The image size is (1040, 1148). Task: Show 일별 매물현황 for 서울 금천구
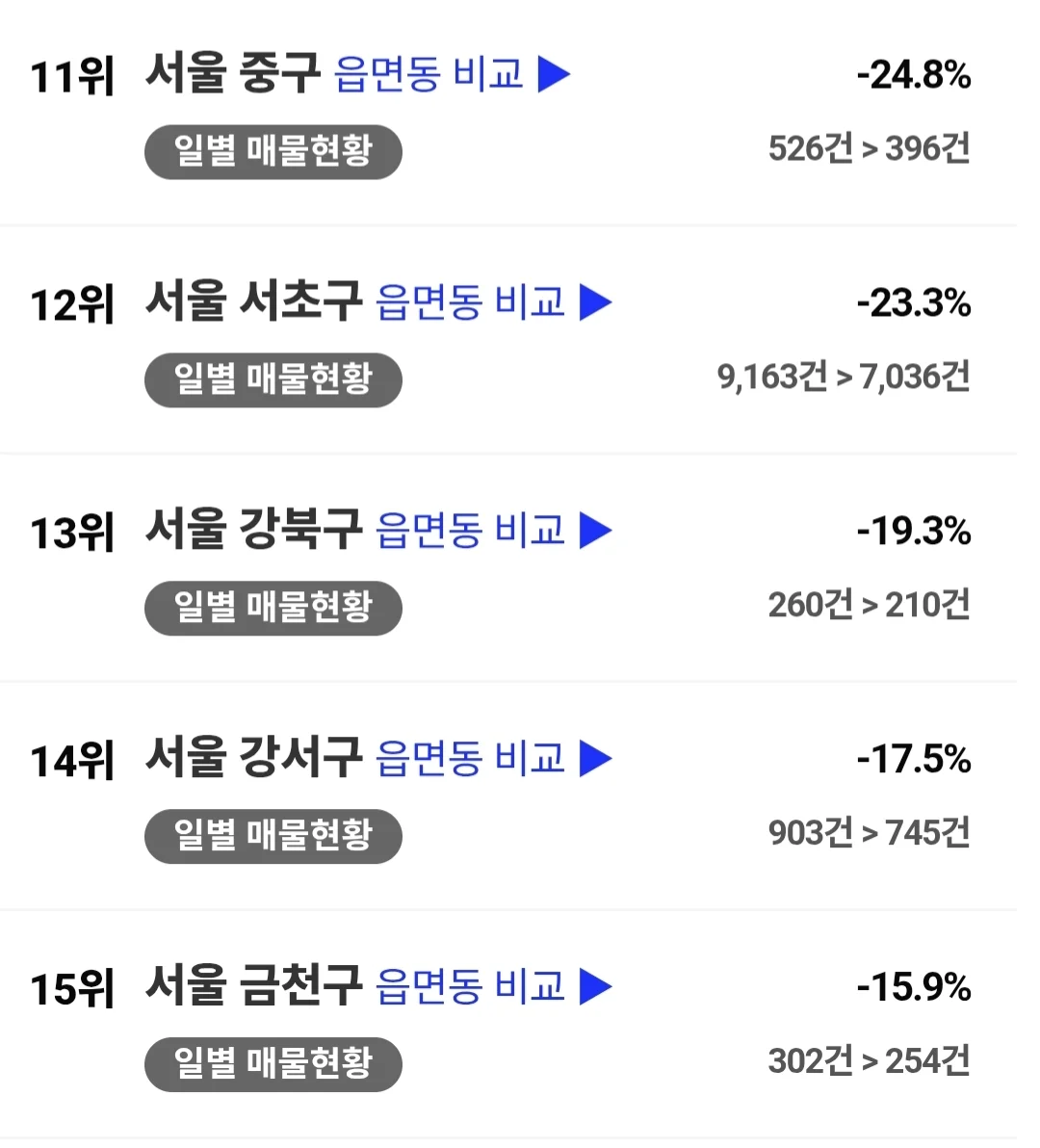pyautogui.click(x=273, y=1064)
